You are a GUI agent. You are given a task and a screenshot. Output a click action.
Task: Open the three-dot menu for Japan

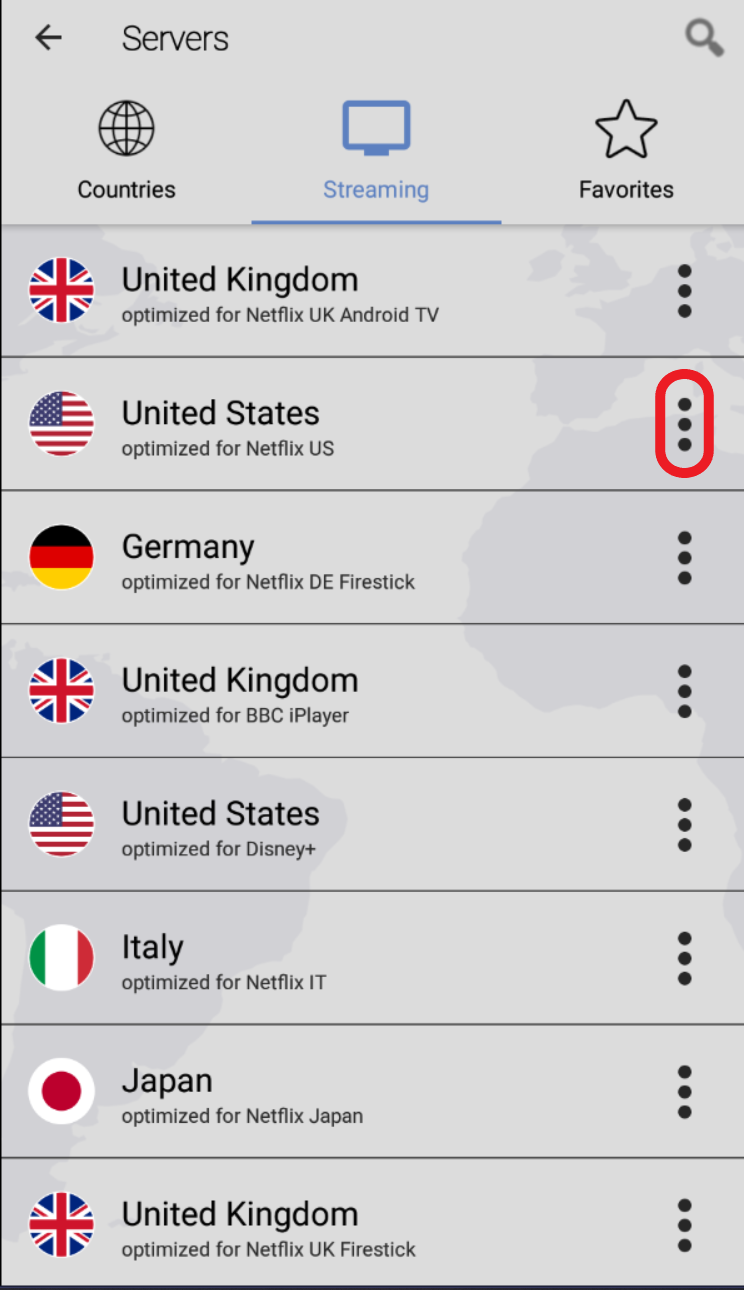(684, 1092)
